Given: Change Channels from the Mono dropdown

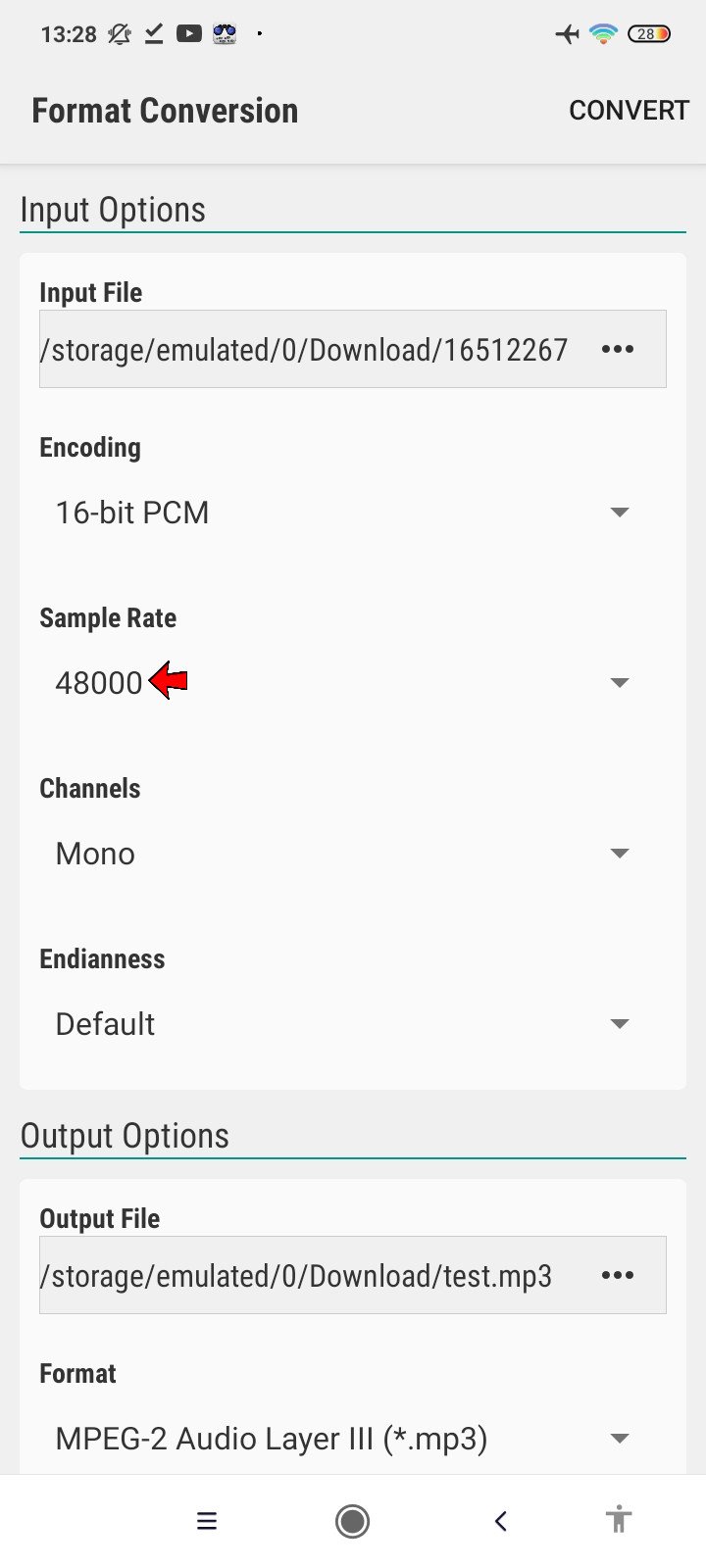Looking at the screenshot, I should coord(343,854).
